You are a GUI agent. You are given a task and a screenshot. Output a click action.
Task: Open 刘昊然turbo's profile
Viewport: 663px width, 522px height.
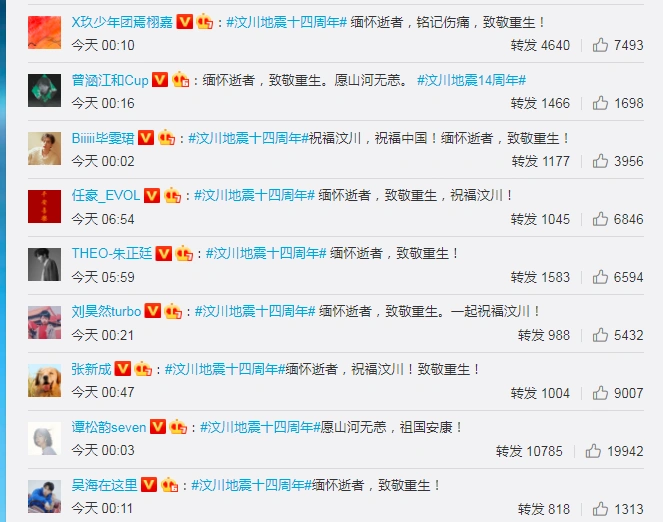[x=106, y=312]
